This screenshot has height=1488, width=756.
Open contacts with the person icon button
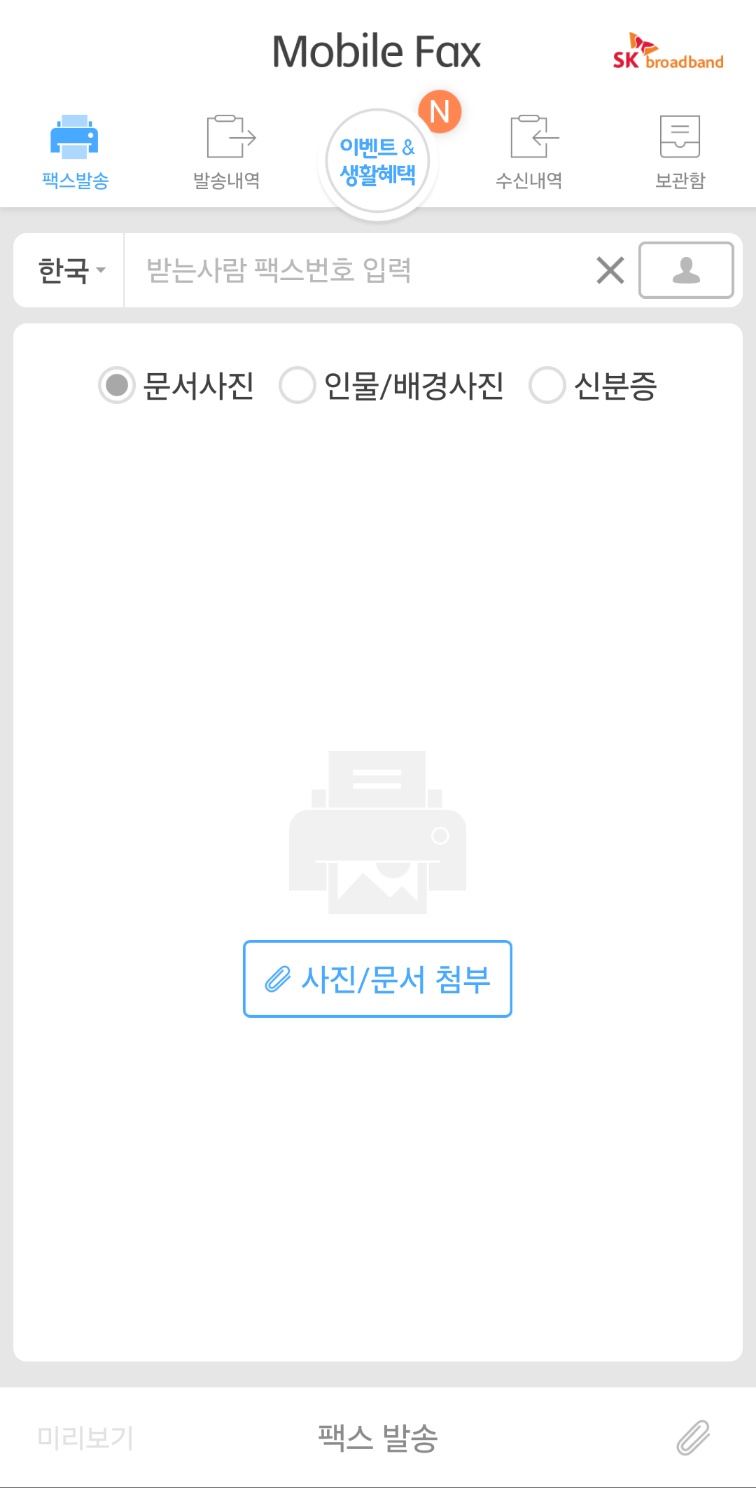tap(686, 270)
